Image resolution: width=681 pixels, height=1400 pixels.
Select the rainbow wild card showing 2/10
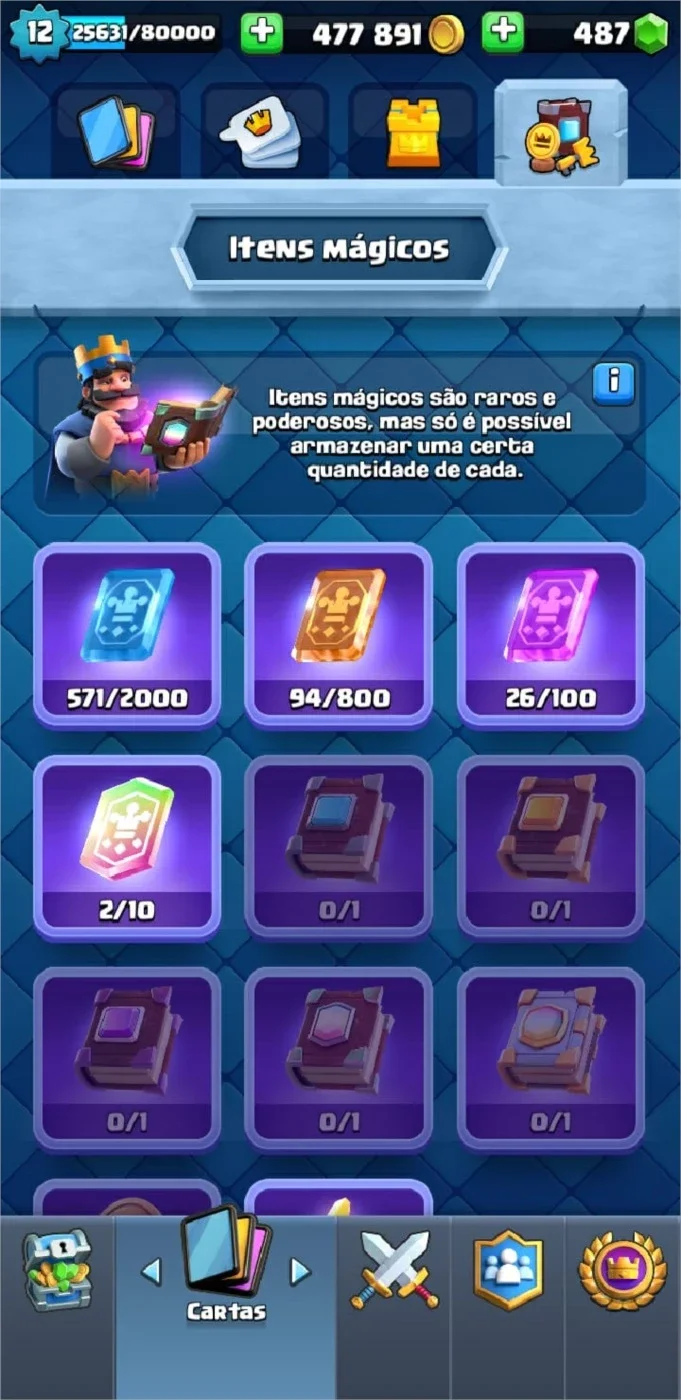click(127, 847)
